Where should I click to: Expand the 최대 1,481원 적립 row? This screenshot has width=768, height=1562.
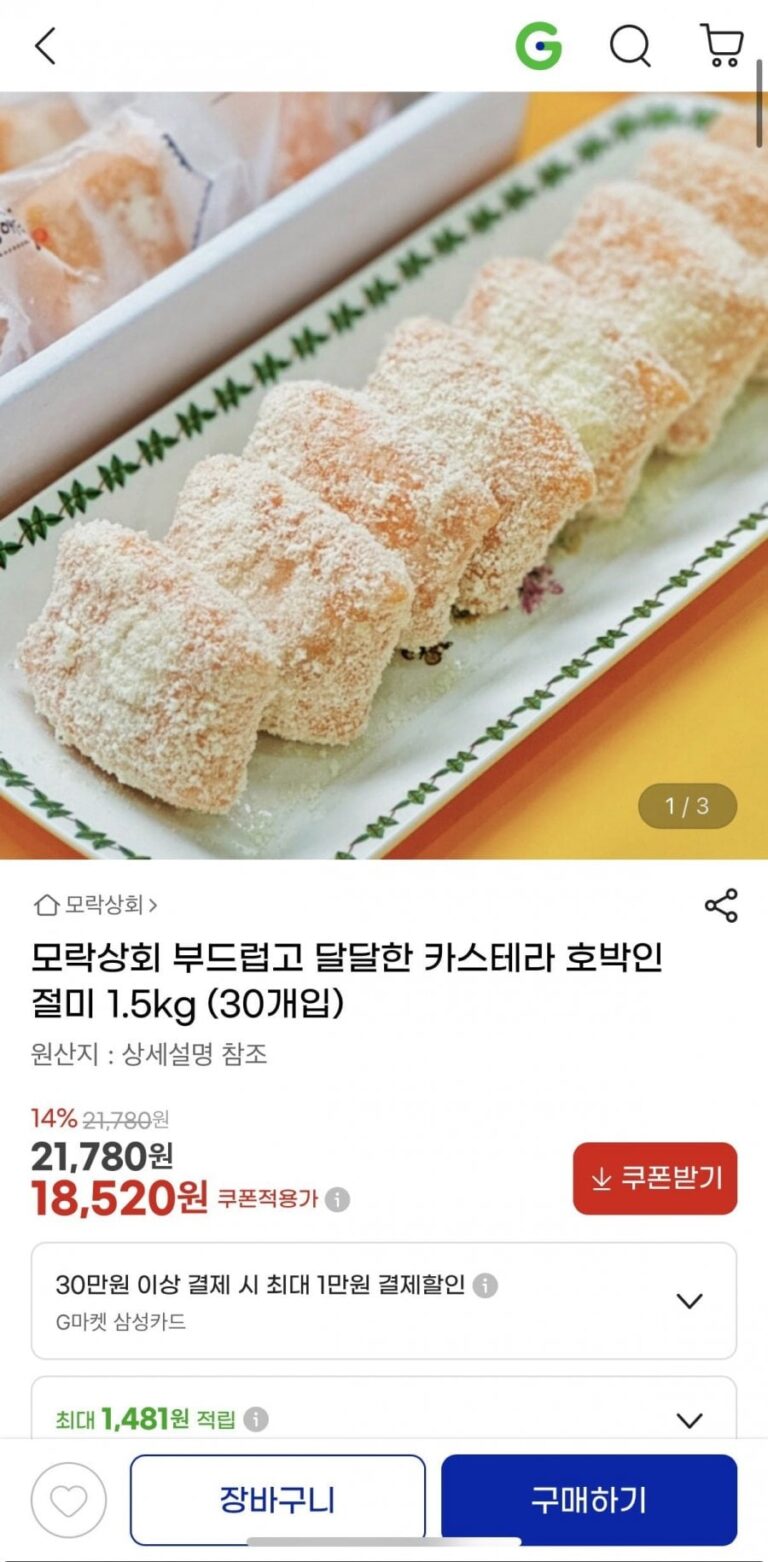(x=689, y=1420)
